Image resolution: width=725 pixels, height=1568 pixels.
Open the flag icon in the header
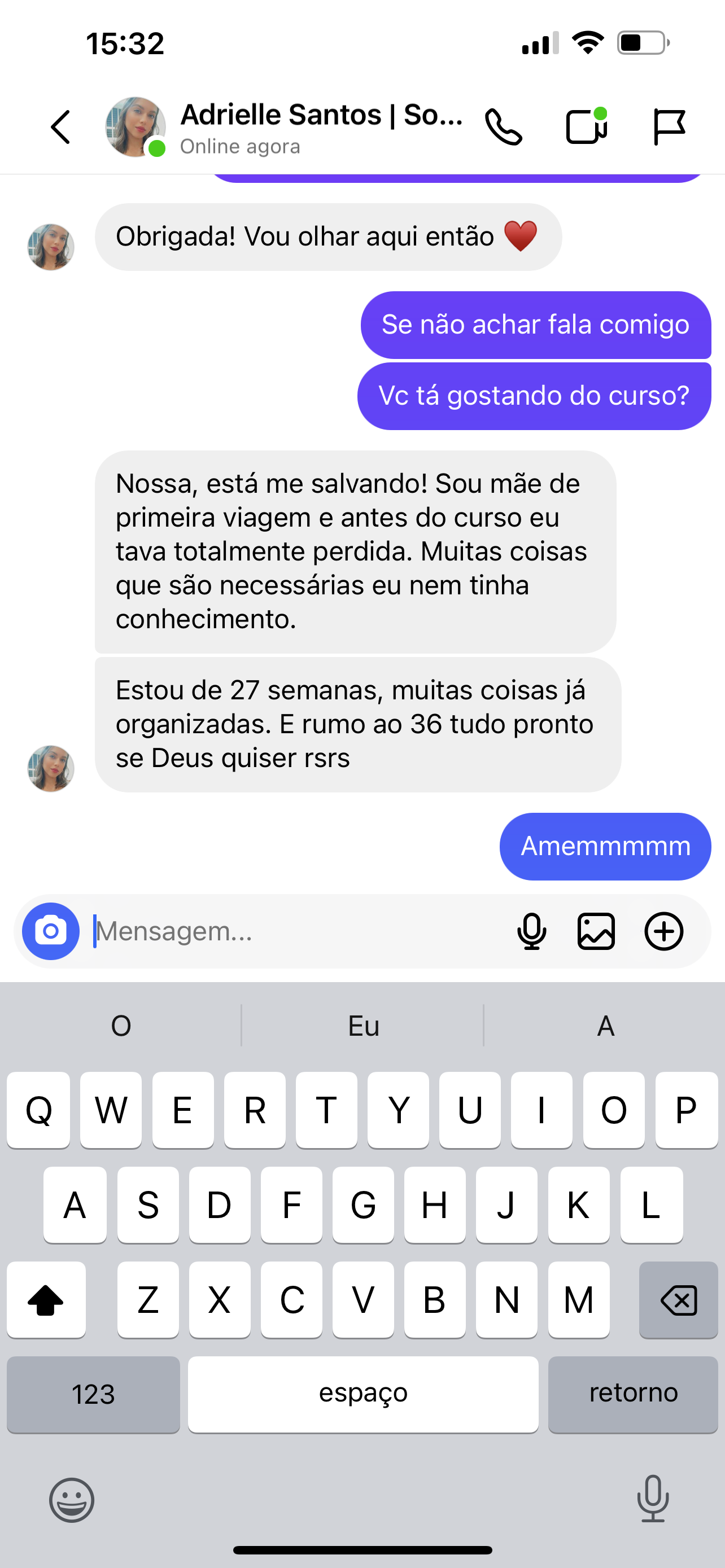[x=669, y=126]
